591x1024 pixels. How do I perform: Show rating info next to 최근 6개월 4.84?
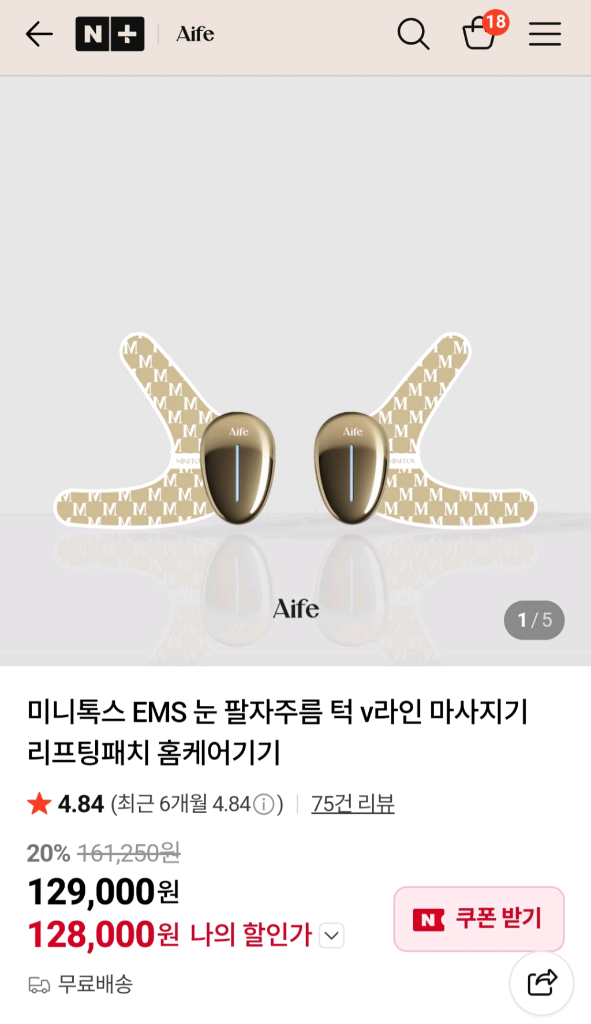click(264, 805)
